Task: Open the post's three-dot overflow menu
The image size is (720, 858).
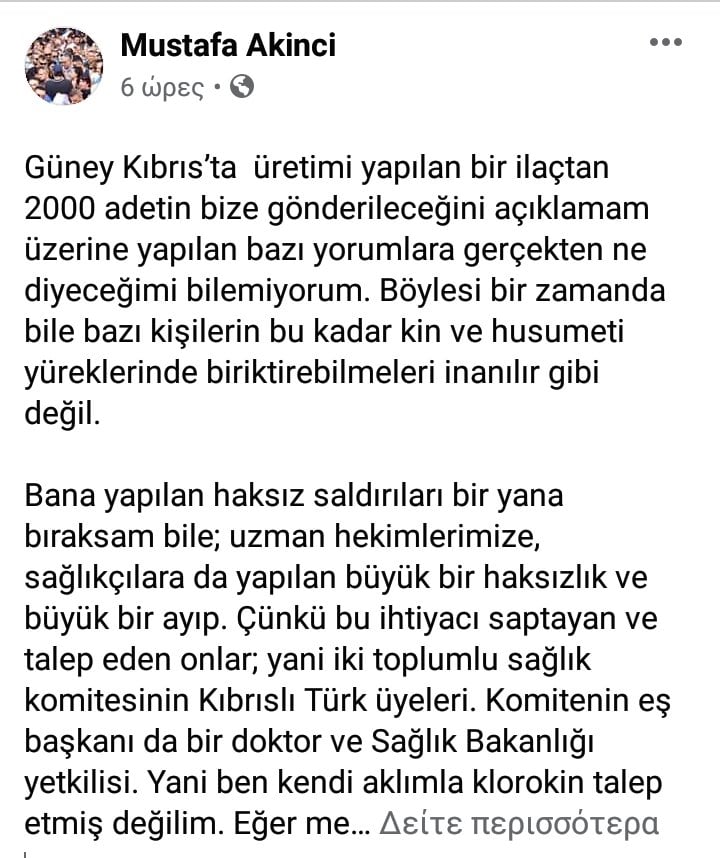Action: pyautogui.click(x=665, y=43)
